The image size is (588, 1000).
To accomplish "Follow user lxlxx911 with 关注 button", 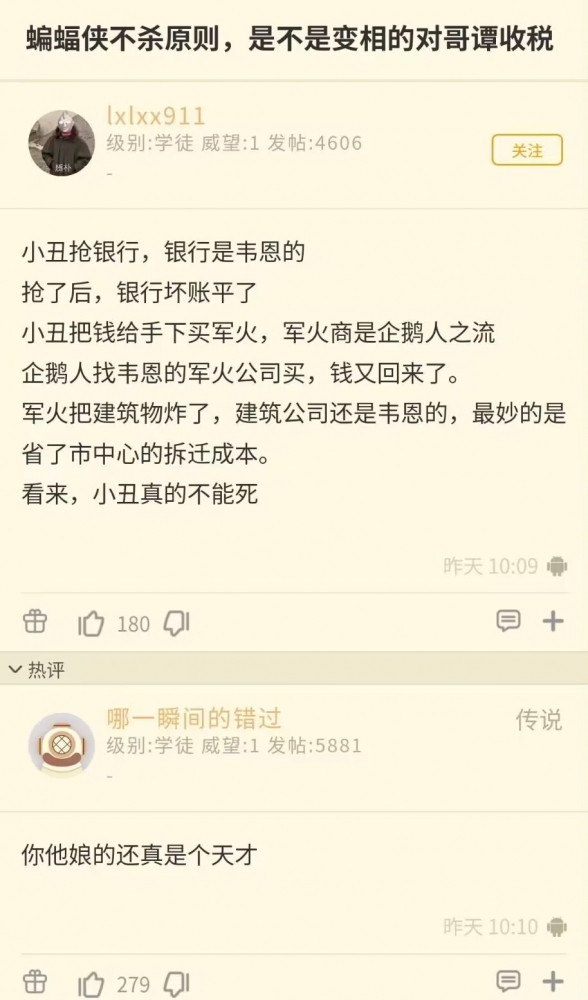I will [527, 151].
